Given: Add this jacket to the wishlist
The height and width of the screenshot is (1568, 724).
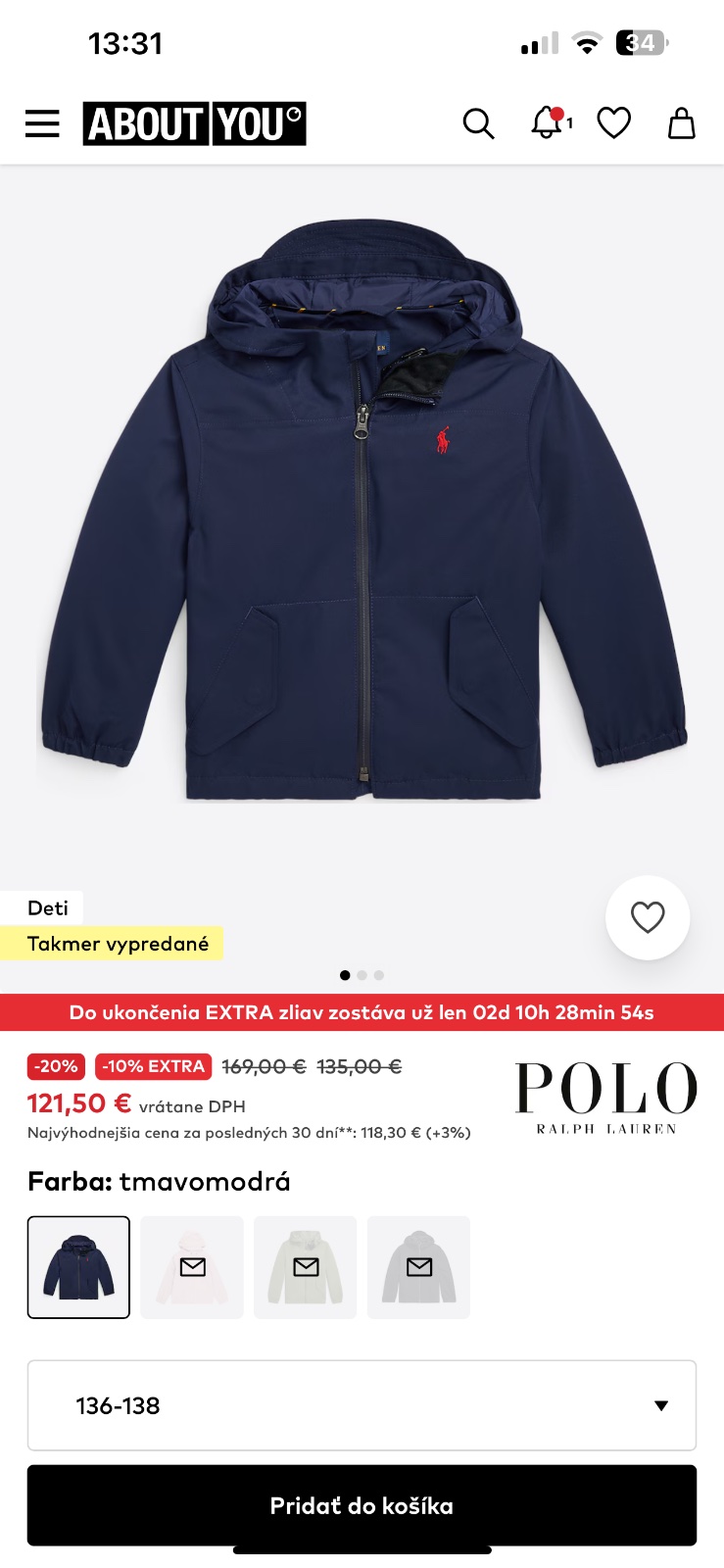Looking at the screenshot, I should [648, 917].
